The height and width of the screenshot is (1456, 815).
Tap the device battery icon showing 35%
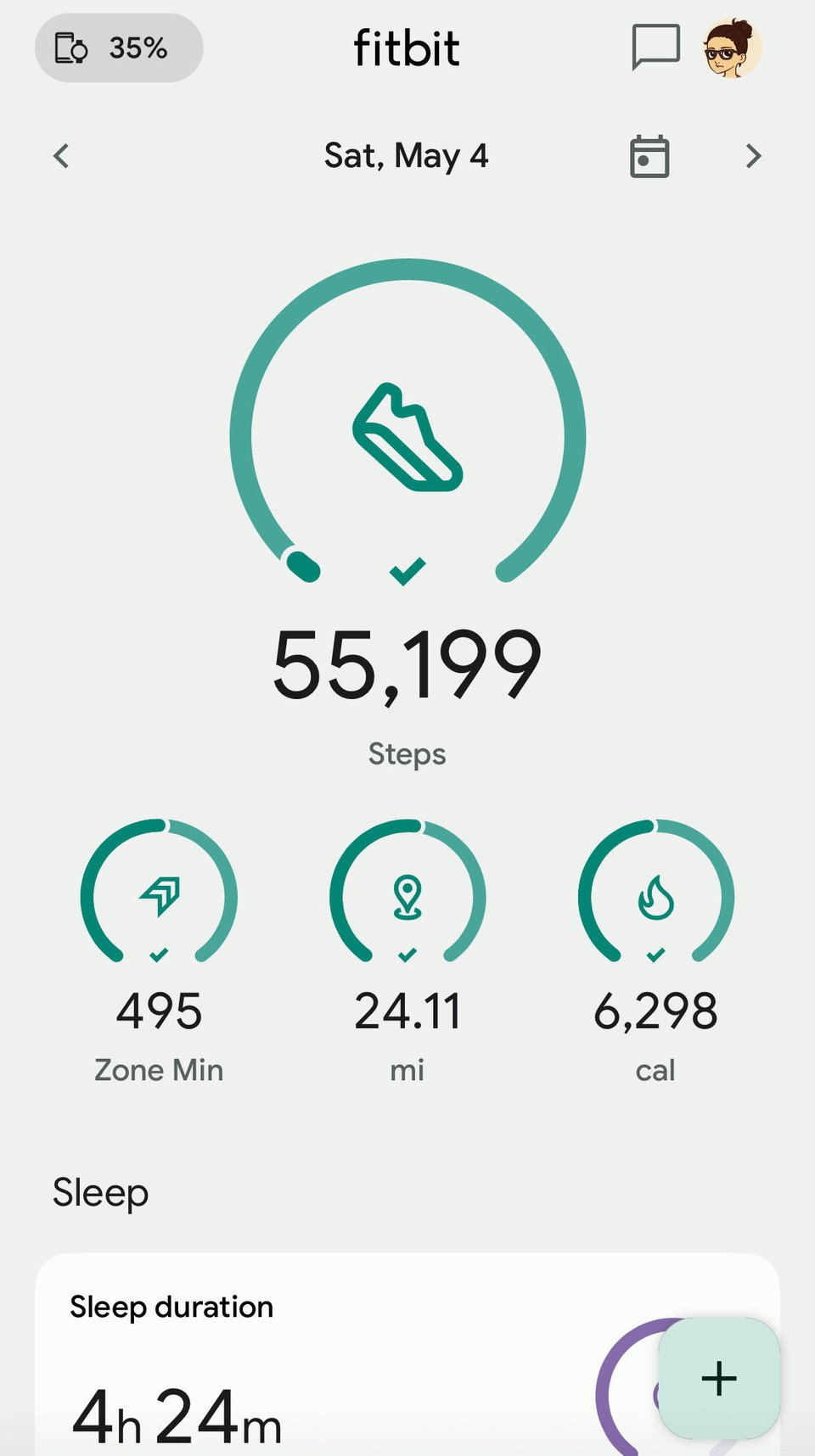click(x=70, y=48)
